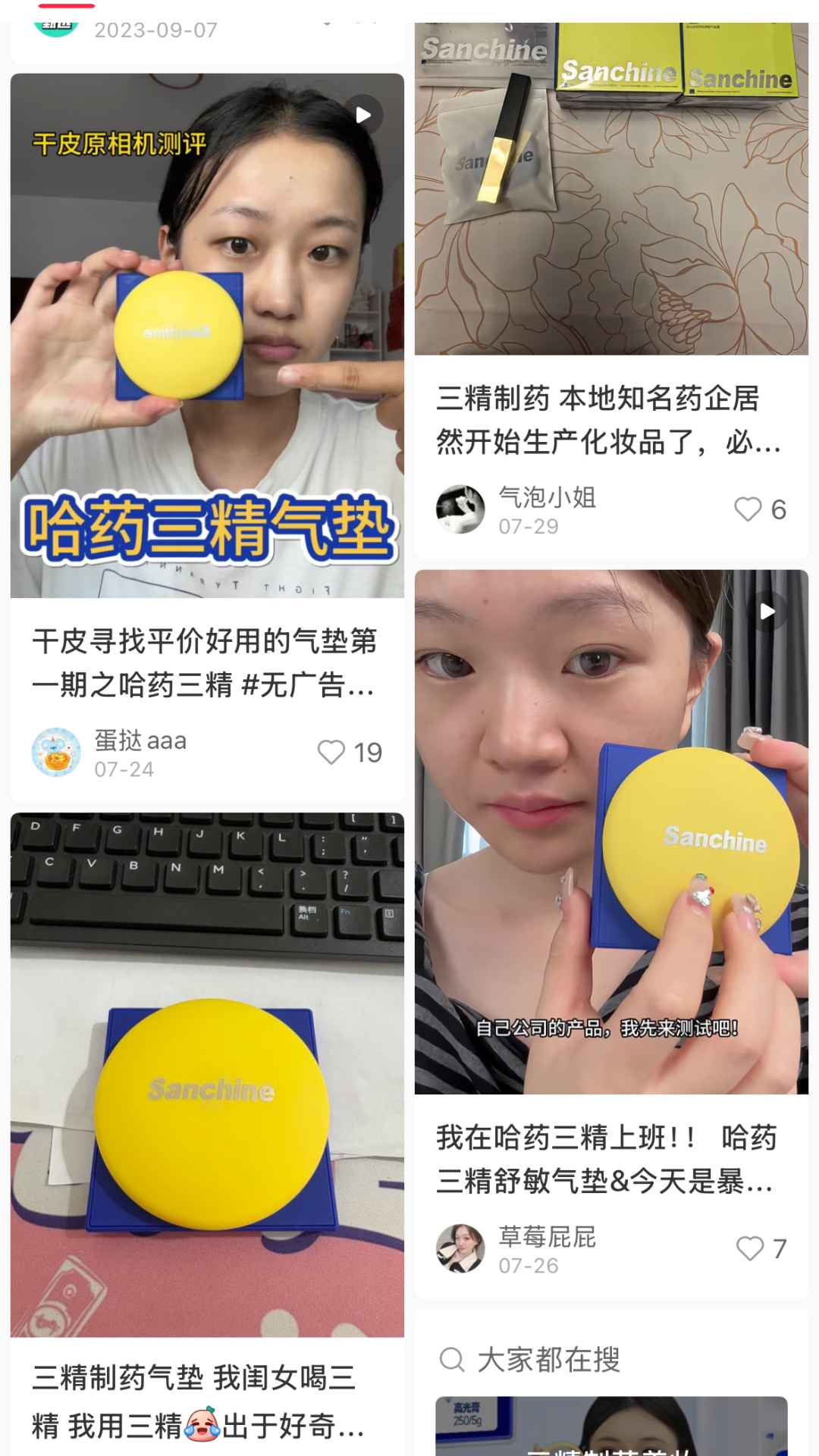The height and width of the screenshot is (1456, 819).
Task: Open the 我在哈药三精上班 video post
Action: [x=611, y=831]
